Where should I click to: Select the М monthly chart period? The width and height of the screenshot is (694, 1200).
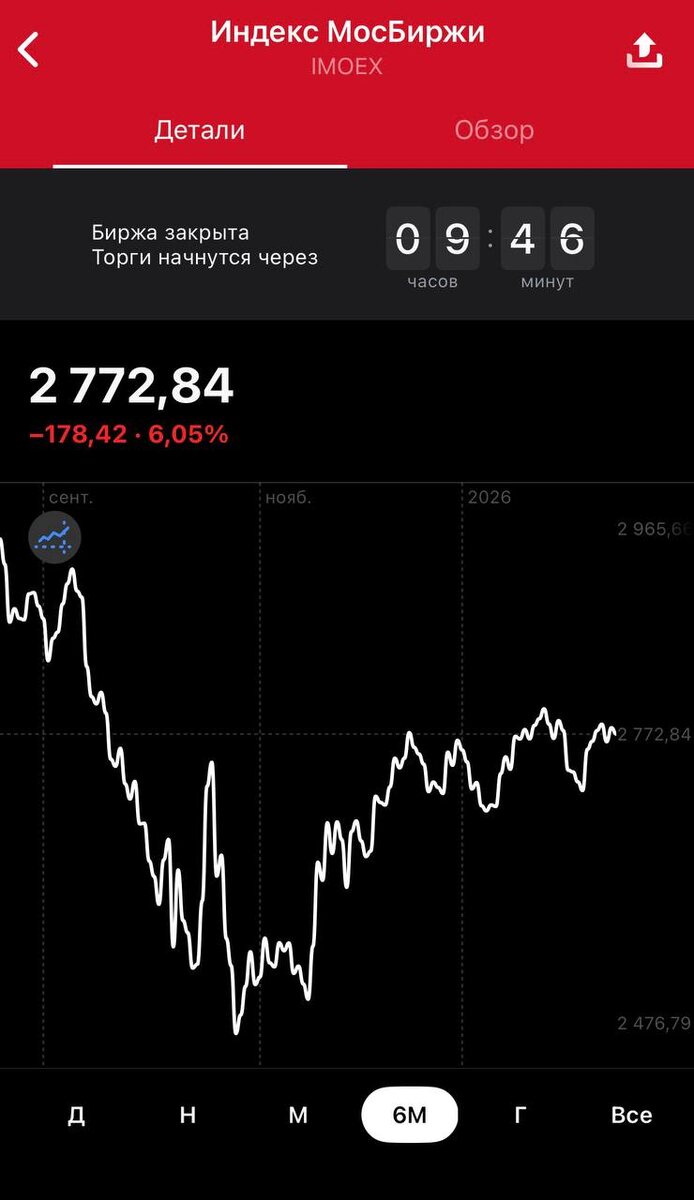pyautogui.click(x=298, y=1115)
